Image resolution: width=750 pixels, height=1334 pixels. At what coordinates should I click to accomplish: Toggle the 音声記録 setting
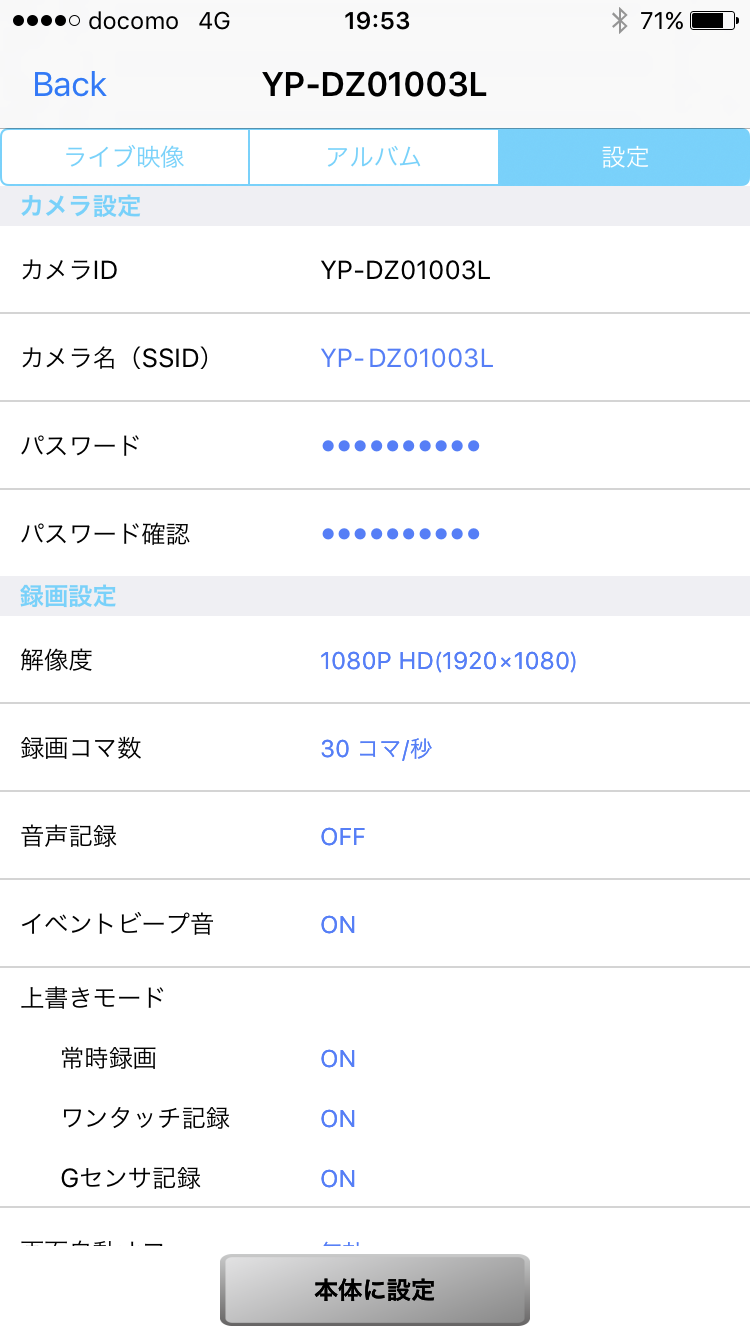[343, 836]
